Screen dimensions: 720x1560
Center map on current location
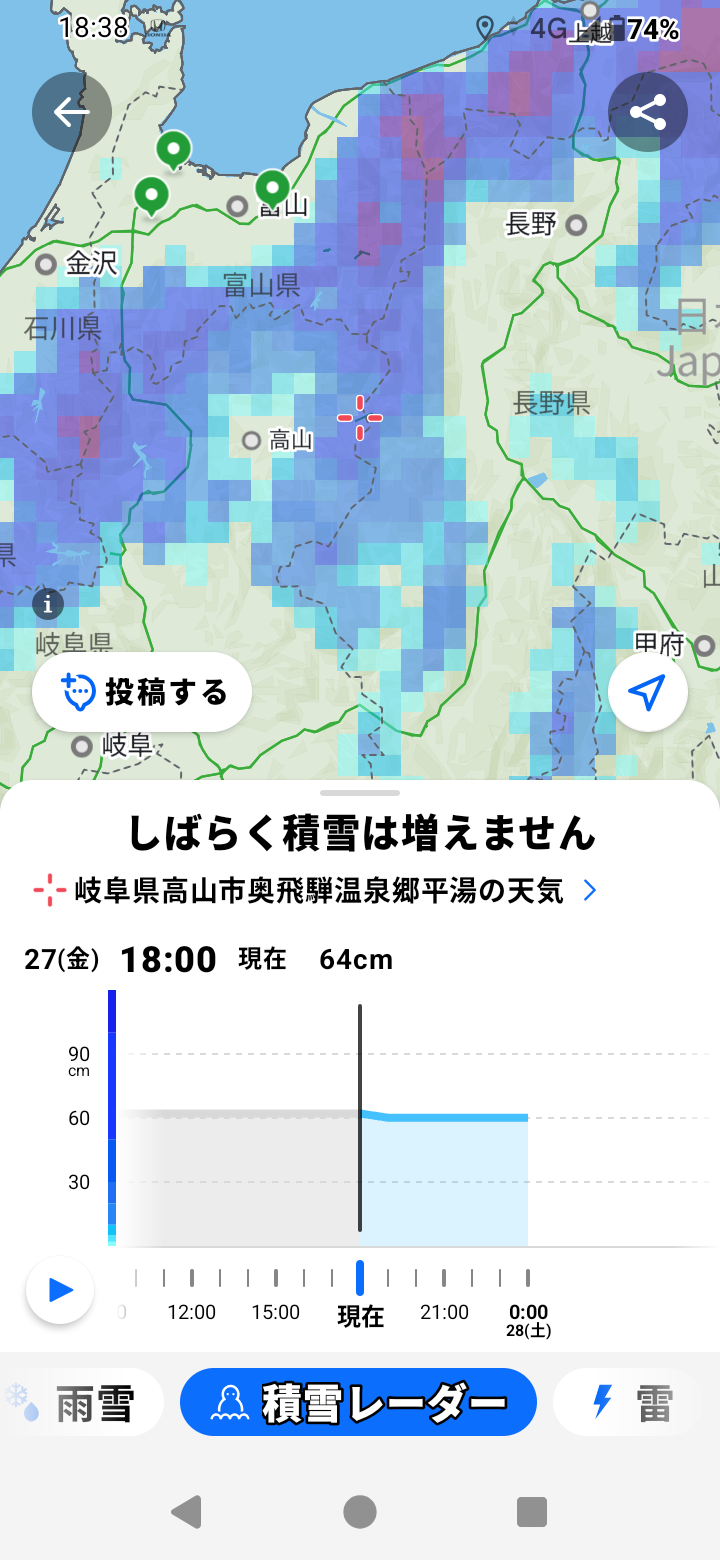(647, 692)
